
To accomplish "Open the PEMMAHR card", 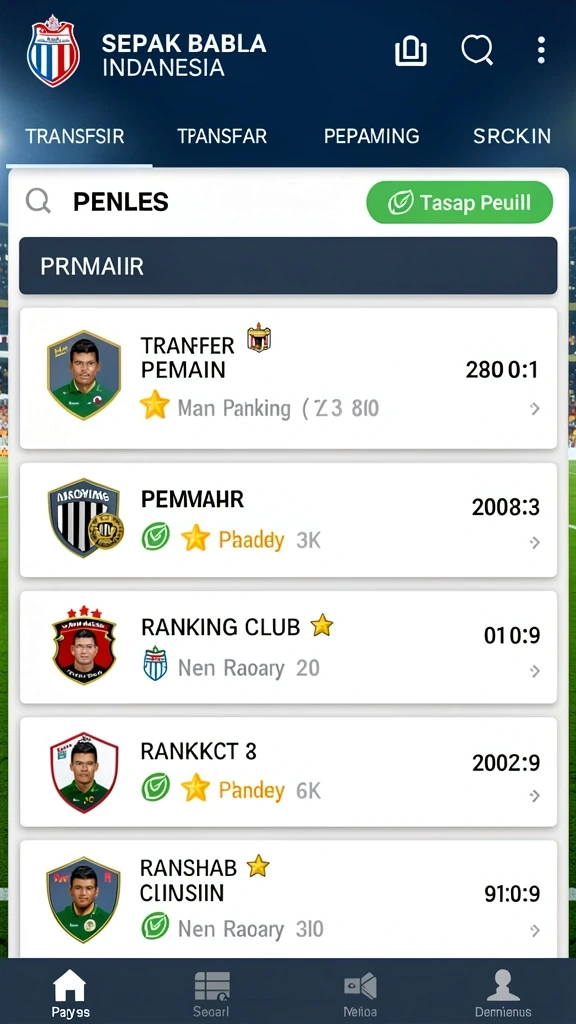I will click(x=288, y=520).
